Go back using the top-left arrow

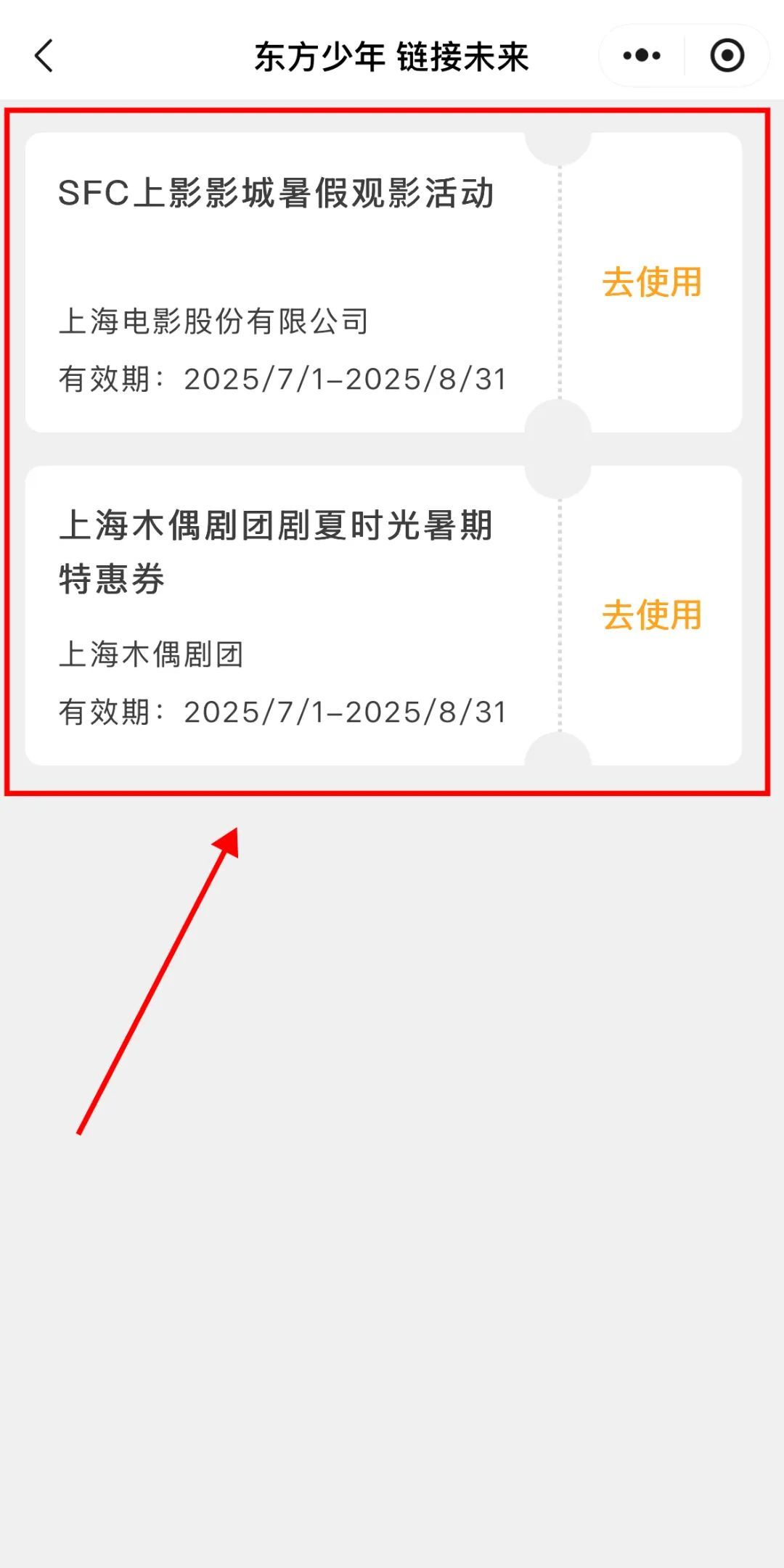[x=45, y=56]
